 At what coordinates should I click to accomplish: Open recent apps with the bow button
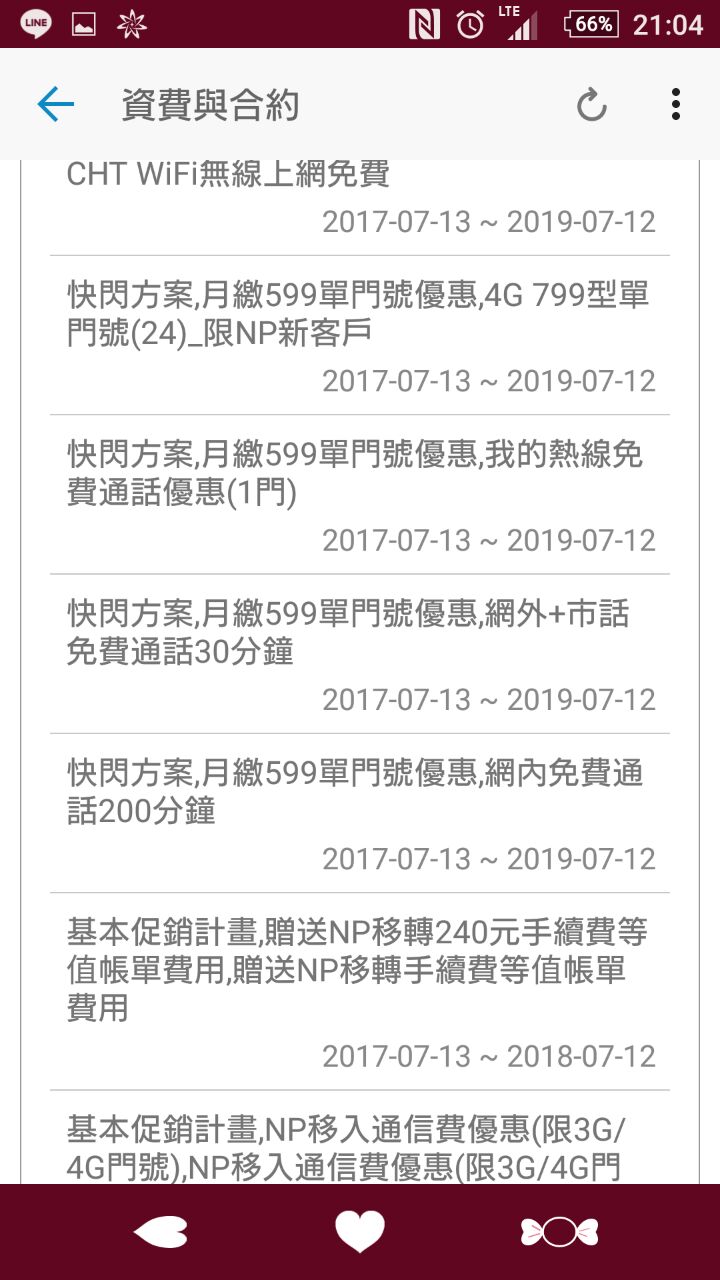(x=559, y=1232)
